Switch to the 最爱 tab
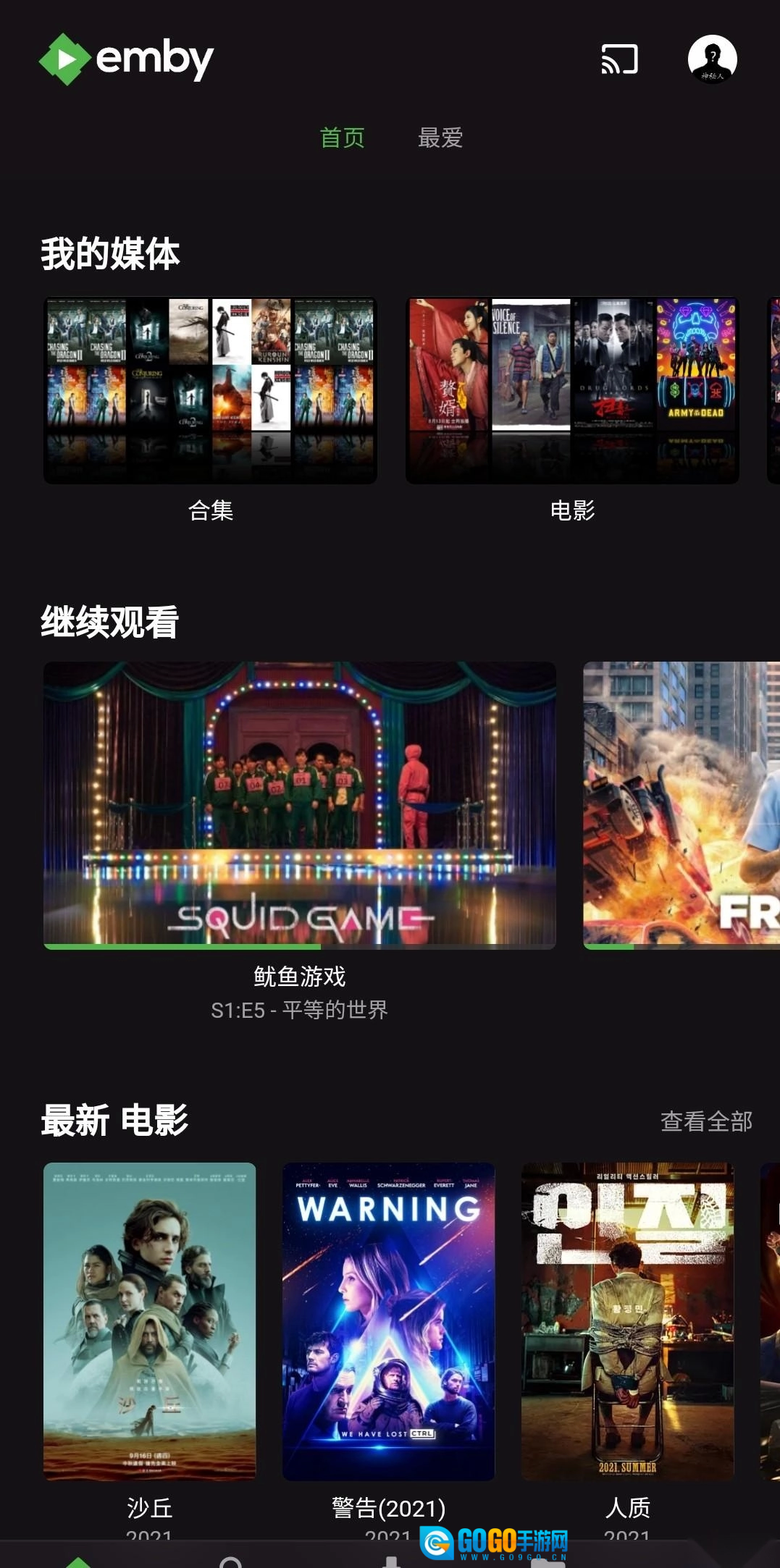 pyautogui.click(x=440, y=138)
